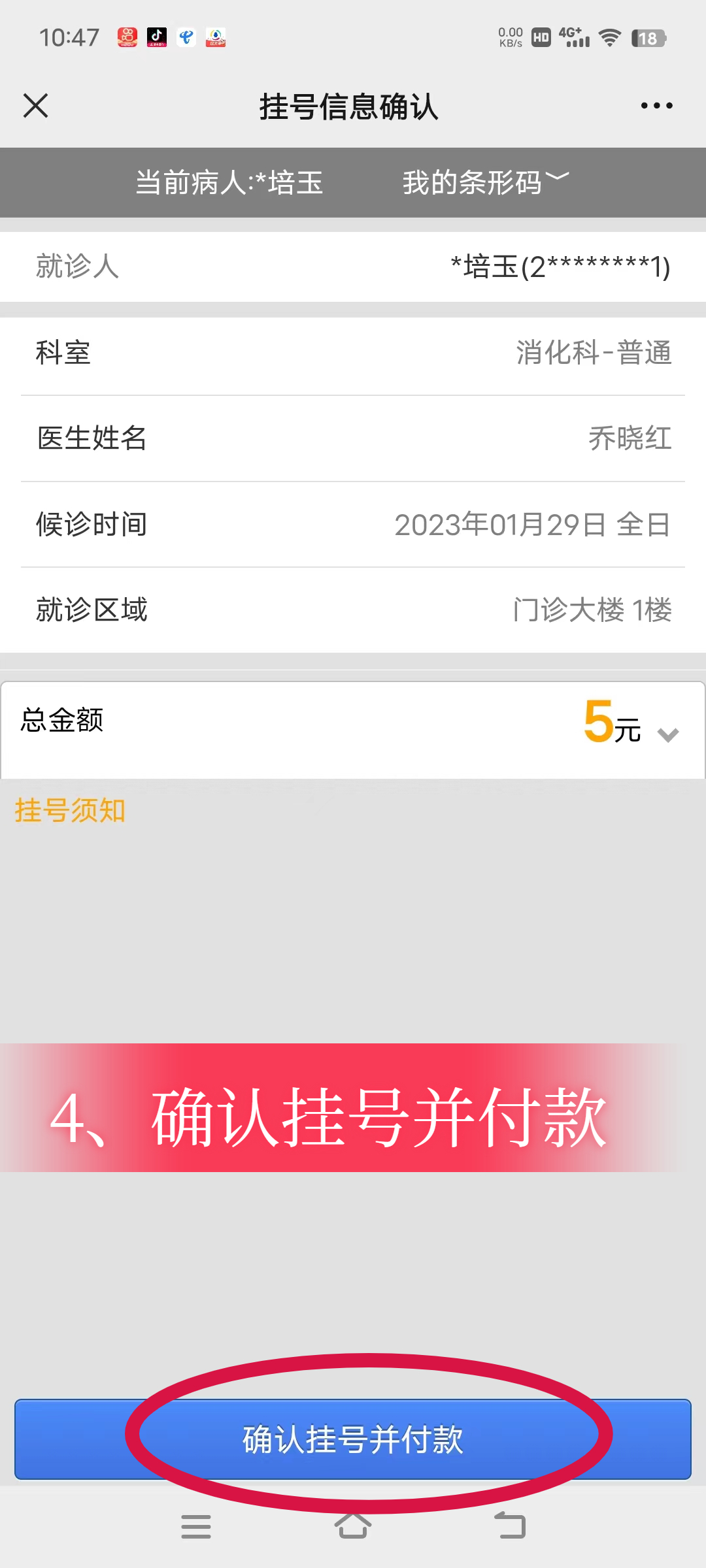Expand the 总金额 fee details chevron

(668, 735)
